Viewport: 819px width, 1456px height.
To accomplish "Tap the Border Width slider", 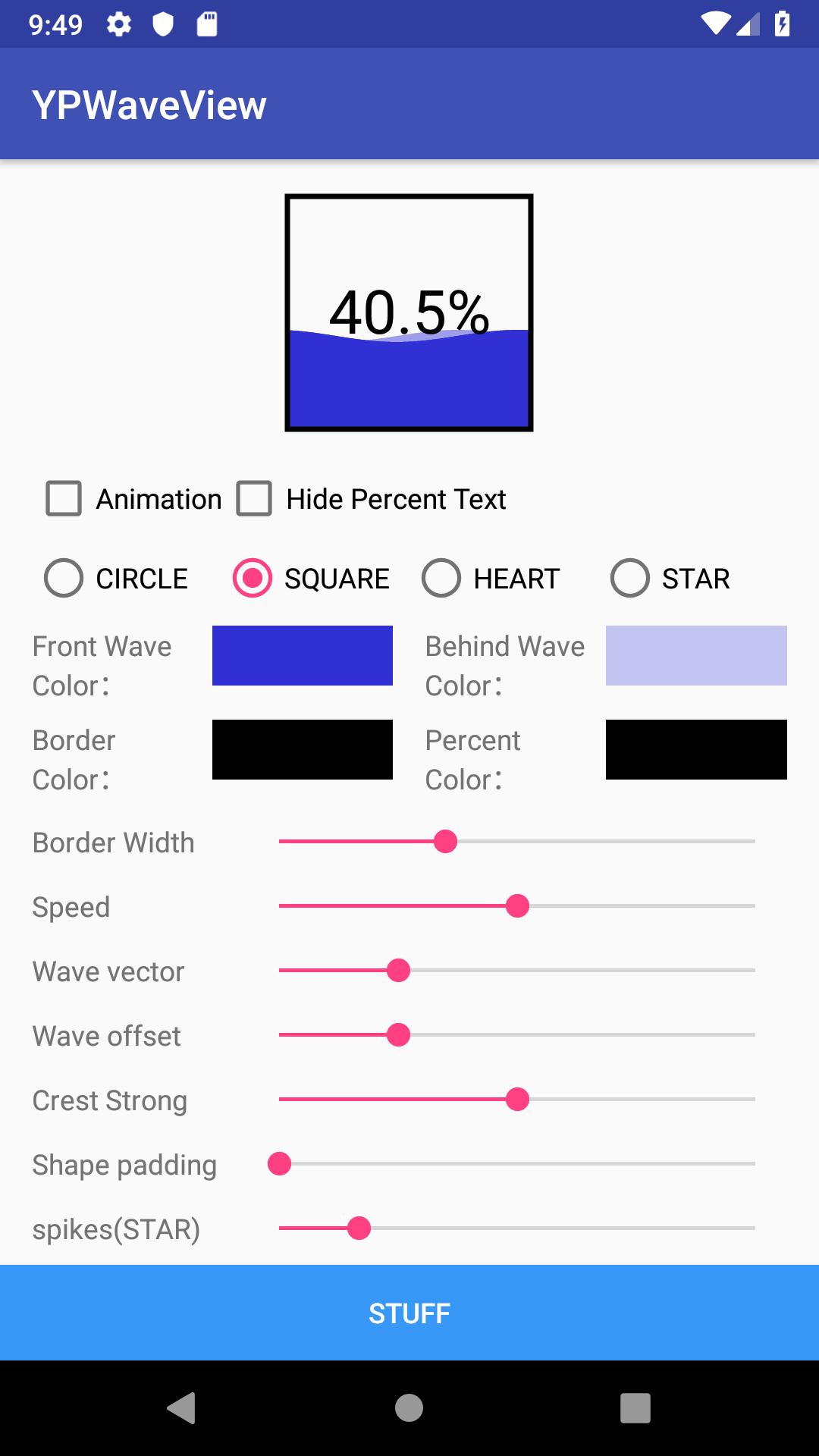I will click(445, 842).
